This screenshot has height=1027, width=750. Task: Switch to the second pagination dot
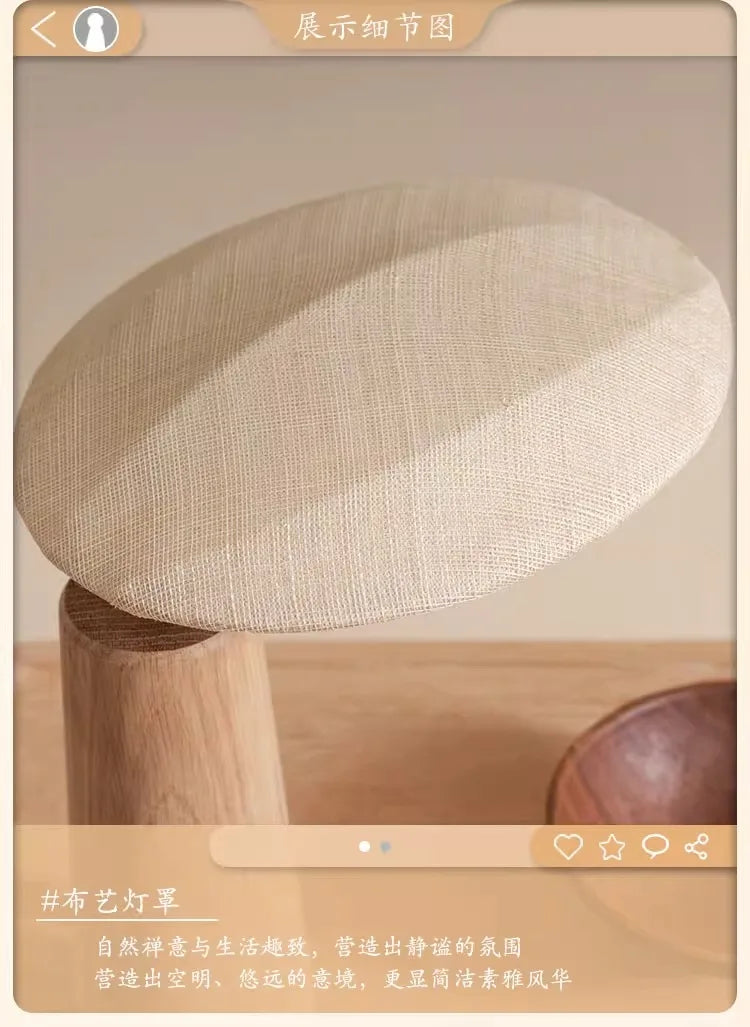click(x=383, y=845)
